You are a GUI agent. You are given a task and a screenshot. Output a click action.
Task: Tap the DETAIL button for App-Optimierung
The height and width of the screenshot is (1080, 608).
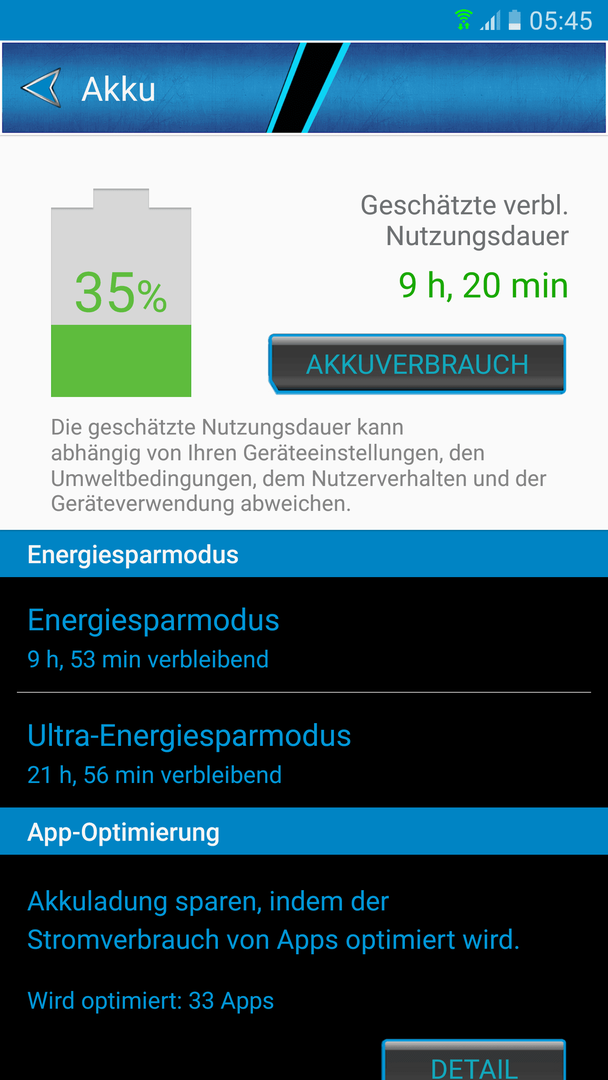click(x=474, y=1061)
